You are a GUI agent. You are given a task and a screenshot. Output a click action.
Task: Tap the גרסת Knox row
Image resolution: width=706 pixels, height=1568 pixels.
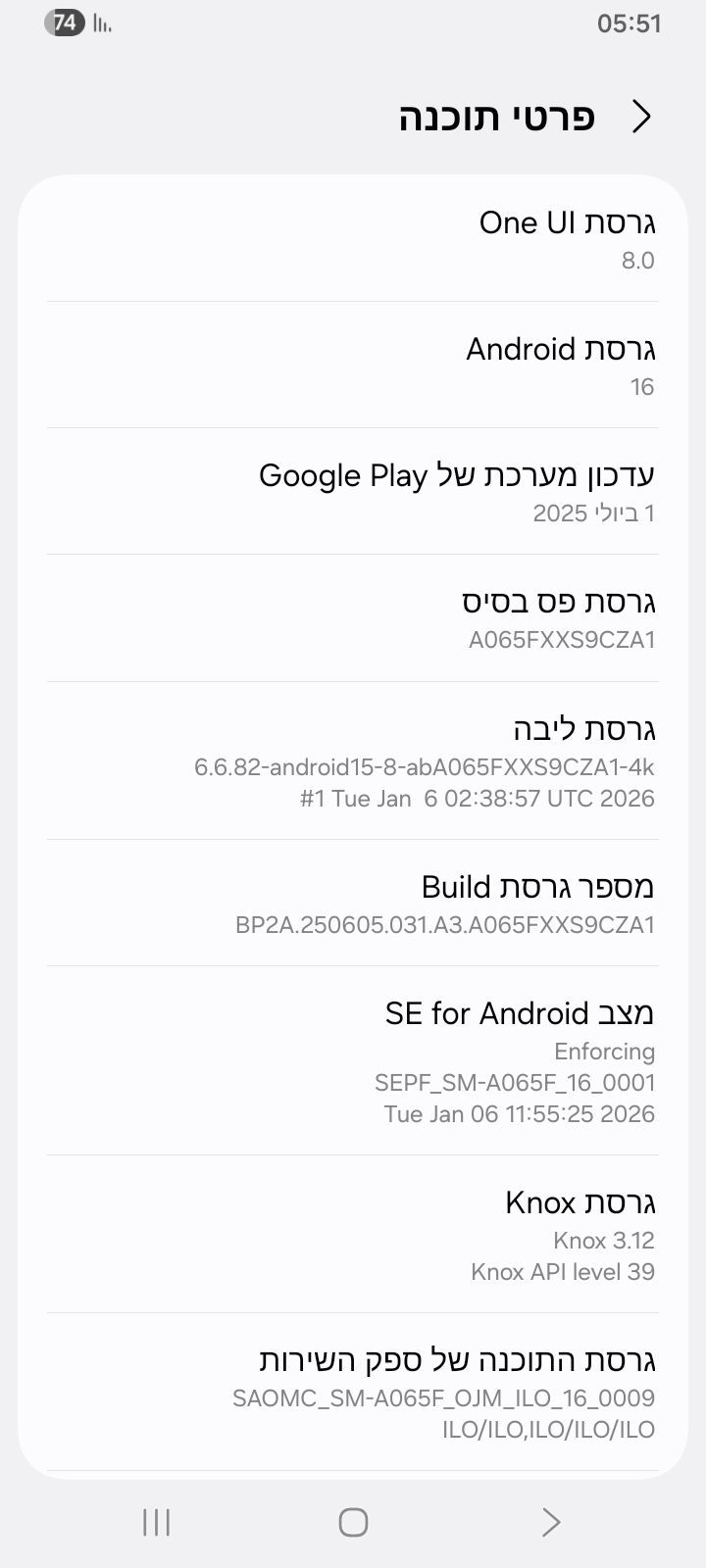(353, 1235)
